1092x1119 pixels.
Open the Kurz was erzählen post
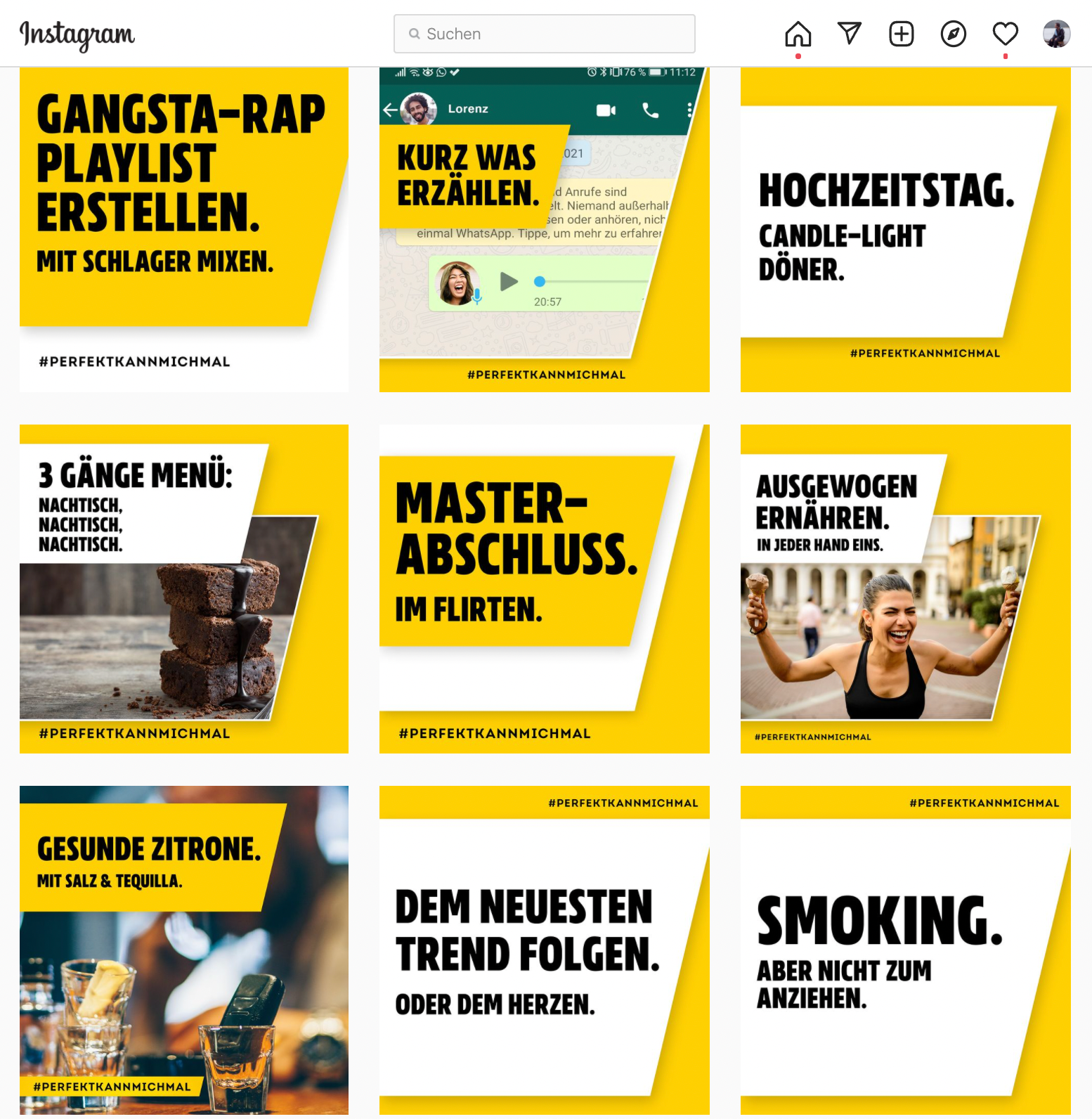(545, 230)
